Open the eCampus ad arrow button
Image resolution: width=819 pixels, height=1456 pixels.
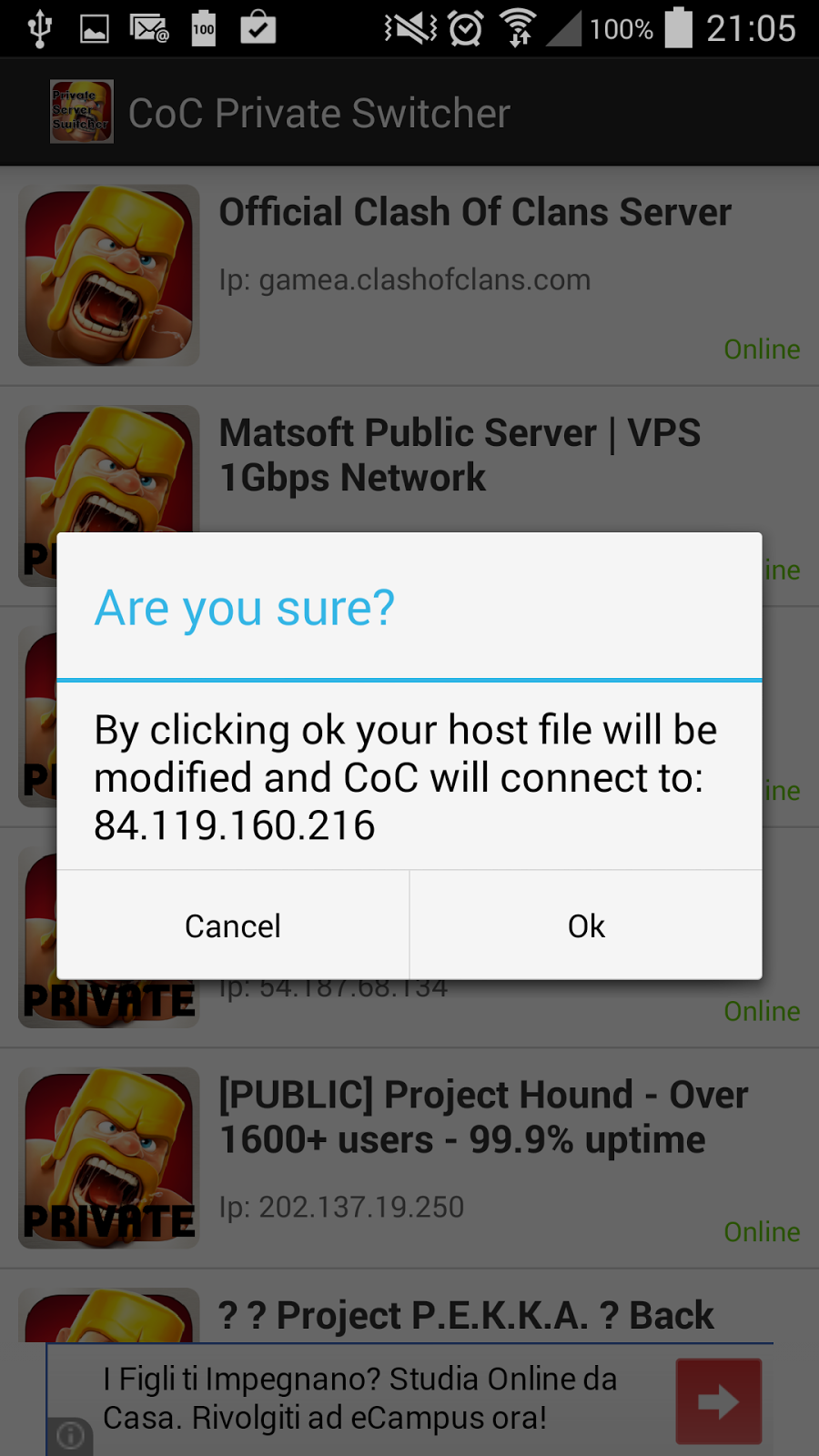click(x=718, y=1401)
